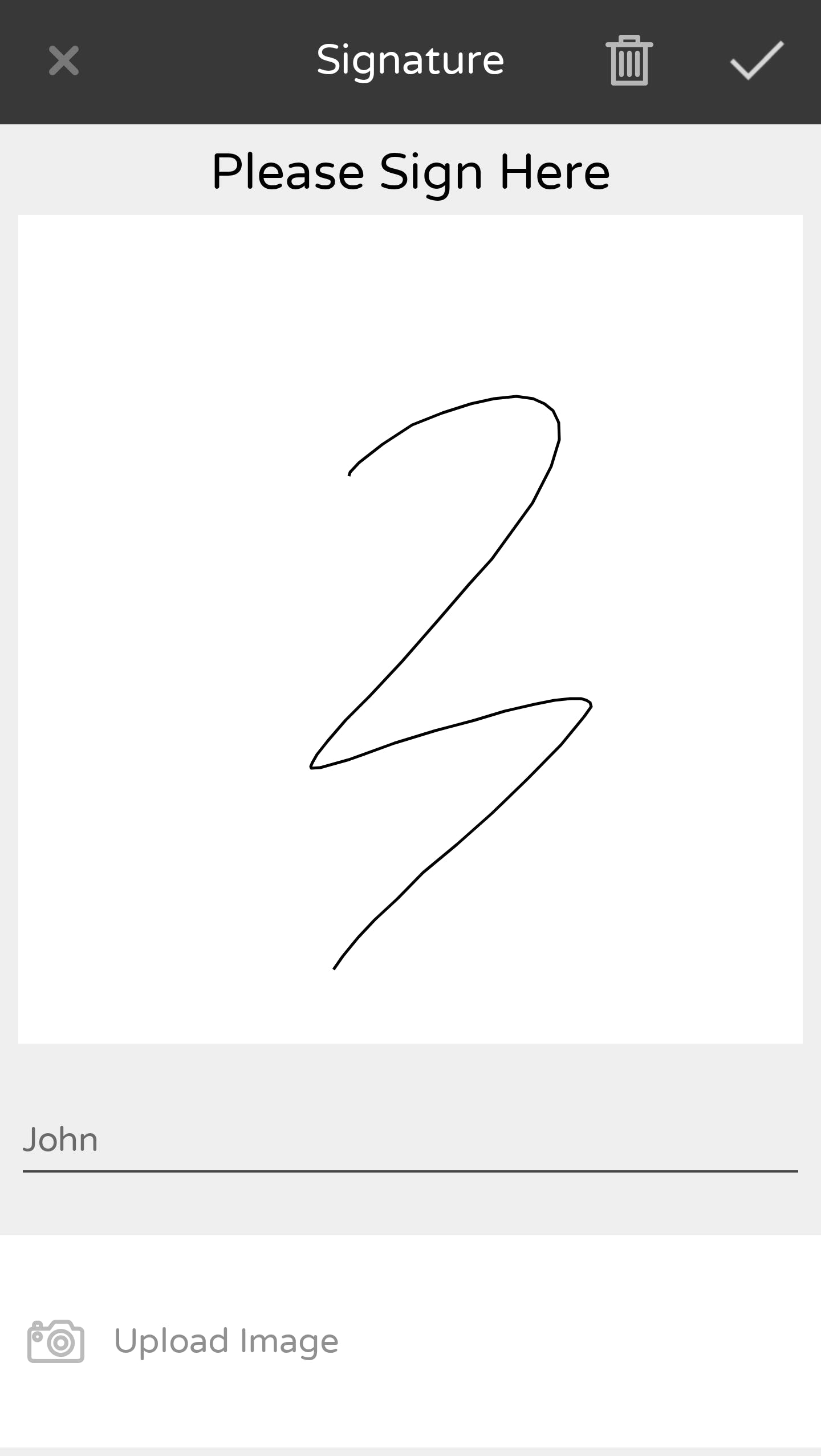The image size is (821, 1456).
Task: Confirm the signature with checkmark
Action: click(757, 61)
